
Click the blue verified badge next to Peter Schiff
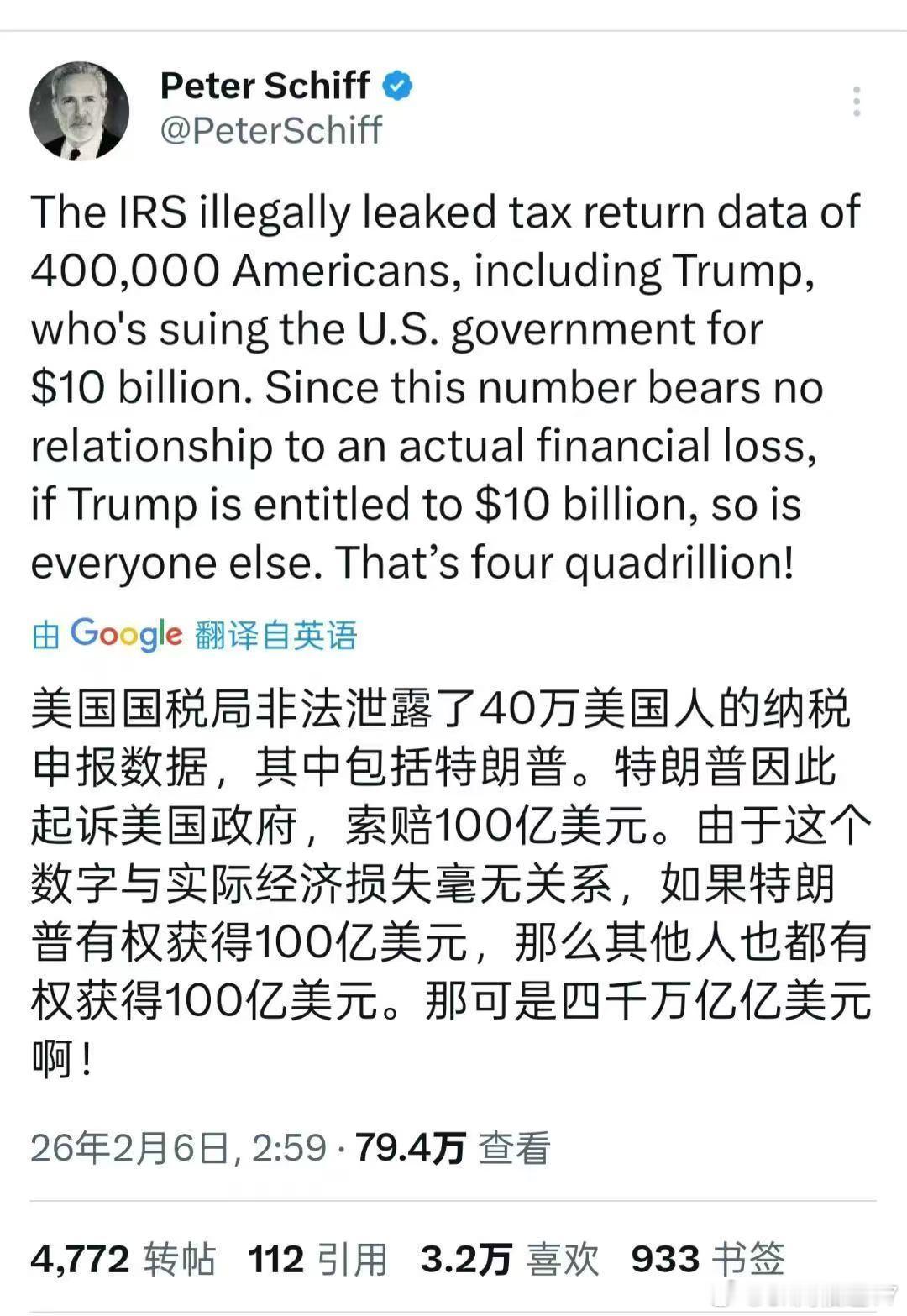pos(396,84)
